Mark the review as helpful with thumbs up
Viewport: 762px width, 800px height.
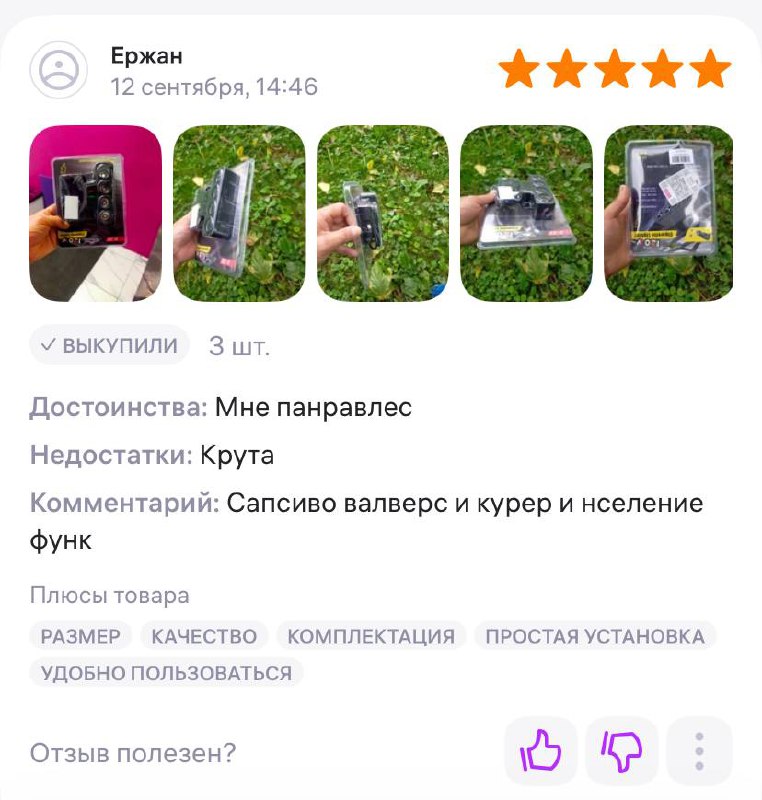(541, 751)
